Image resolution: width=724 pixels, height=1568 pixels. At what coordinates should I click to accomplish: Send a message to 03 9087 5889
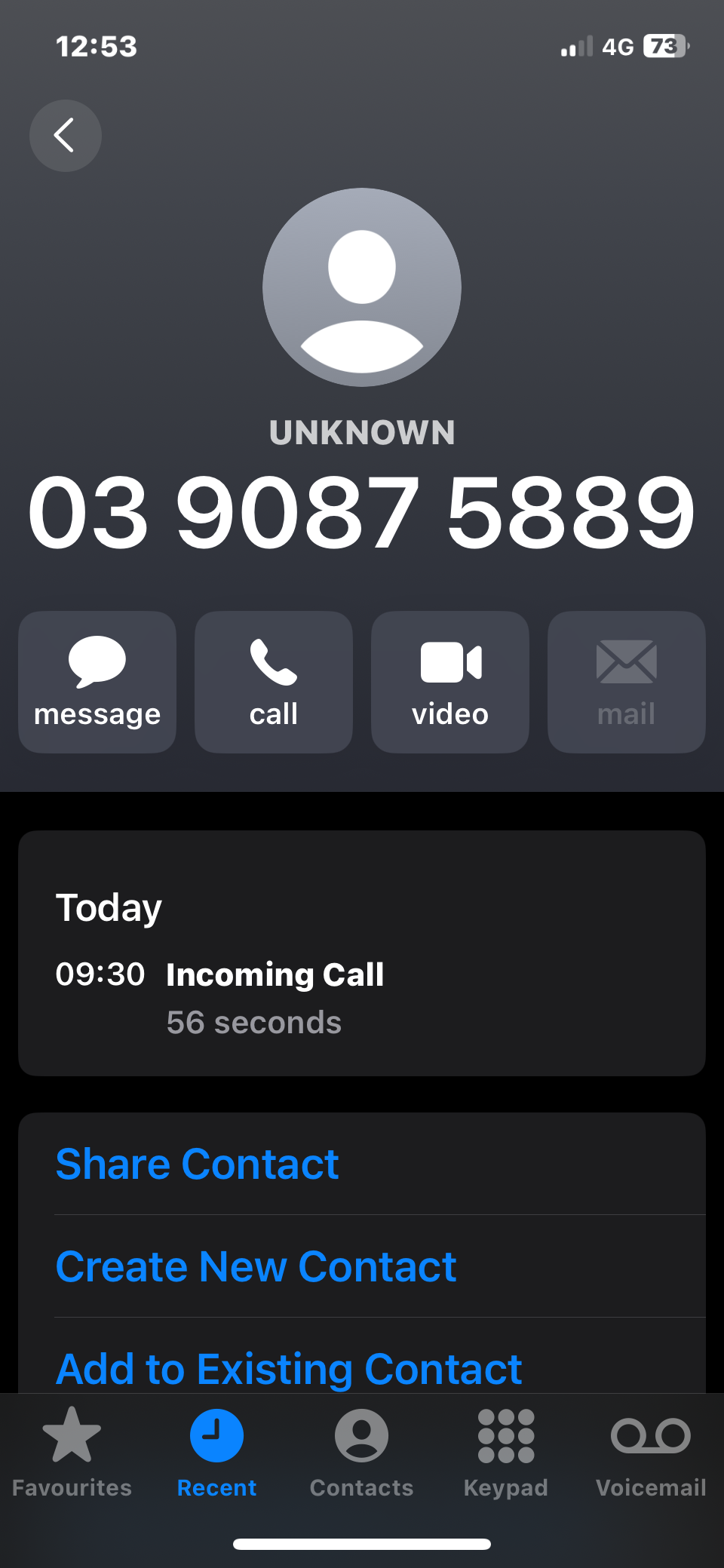(x=97, y=682)
